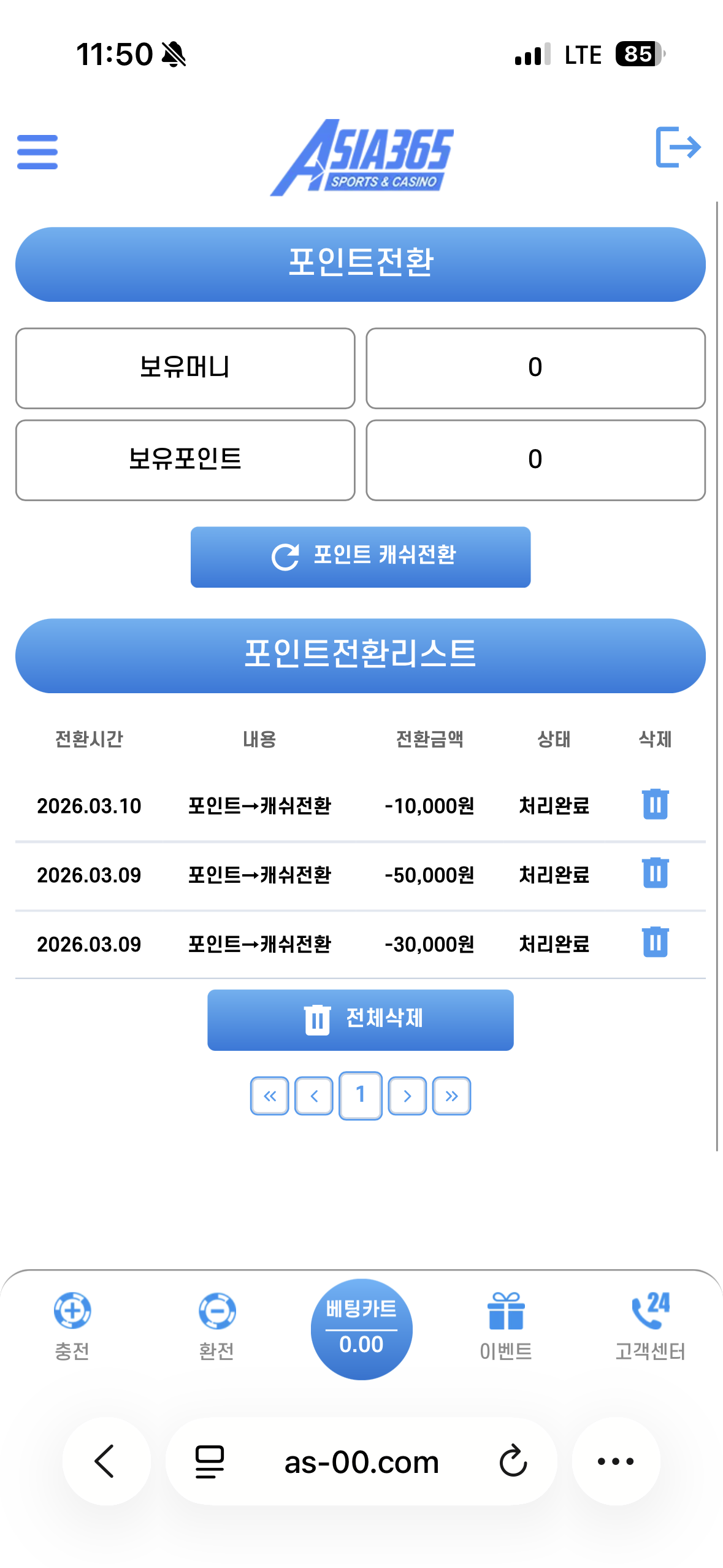Delete the -50,000원 conversion record
723x1568 pixels.
pyautogui.click(x=655, y=873)
